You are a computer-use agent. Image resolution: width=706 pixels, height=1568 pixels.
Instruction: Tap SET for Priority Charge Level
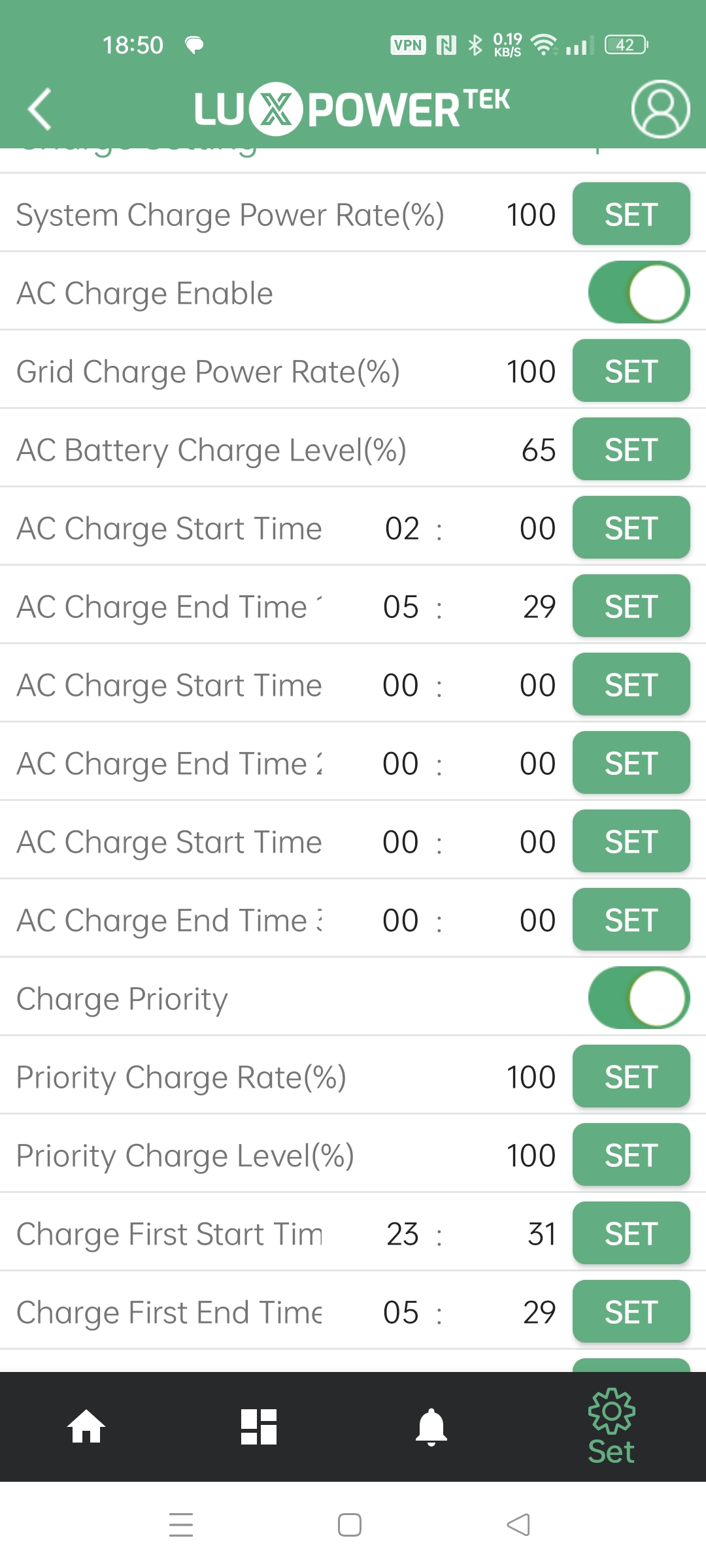coord(631,1155)
